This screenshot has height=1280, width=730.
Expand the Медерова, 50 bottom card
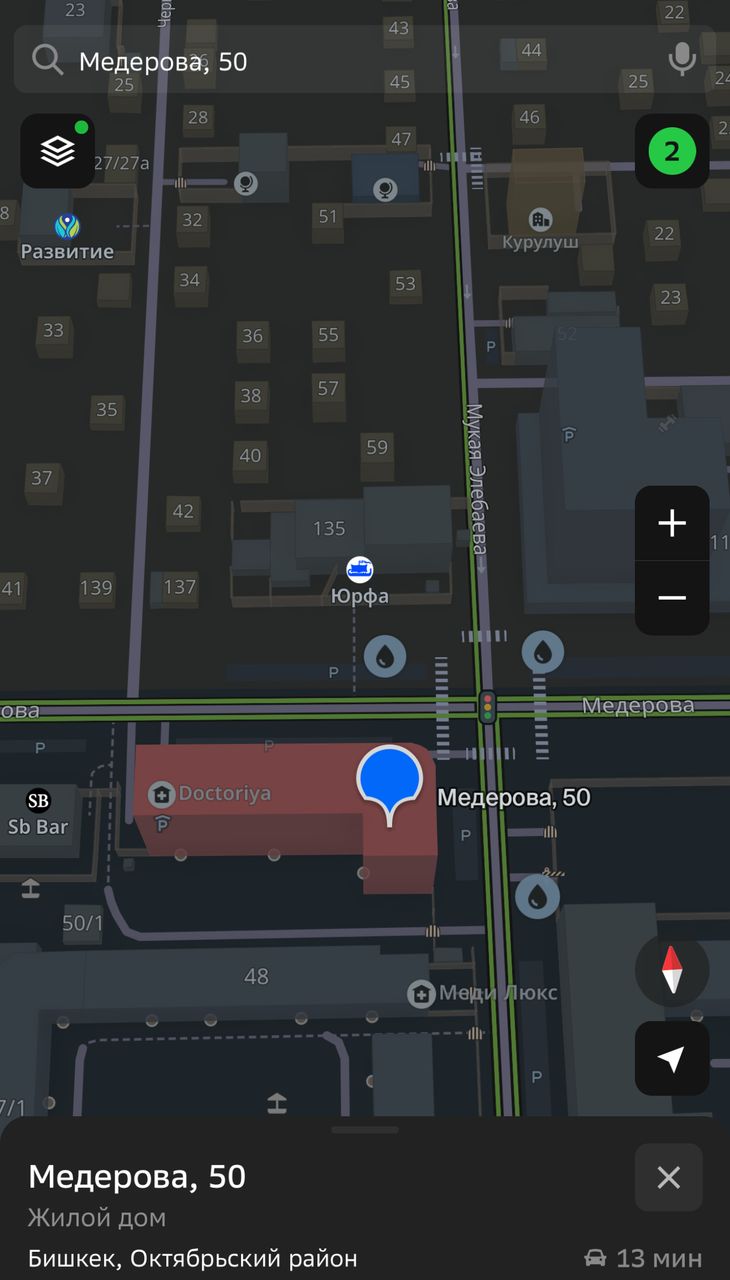pyautogui.click(x=365, y=1130)
